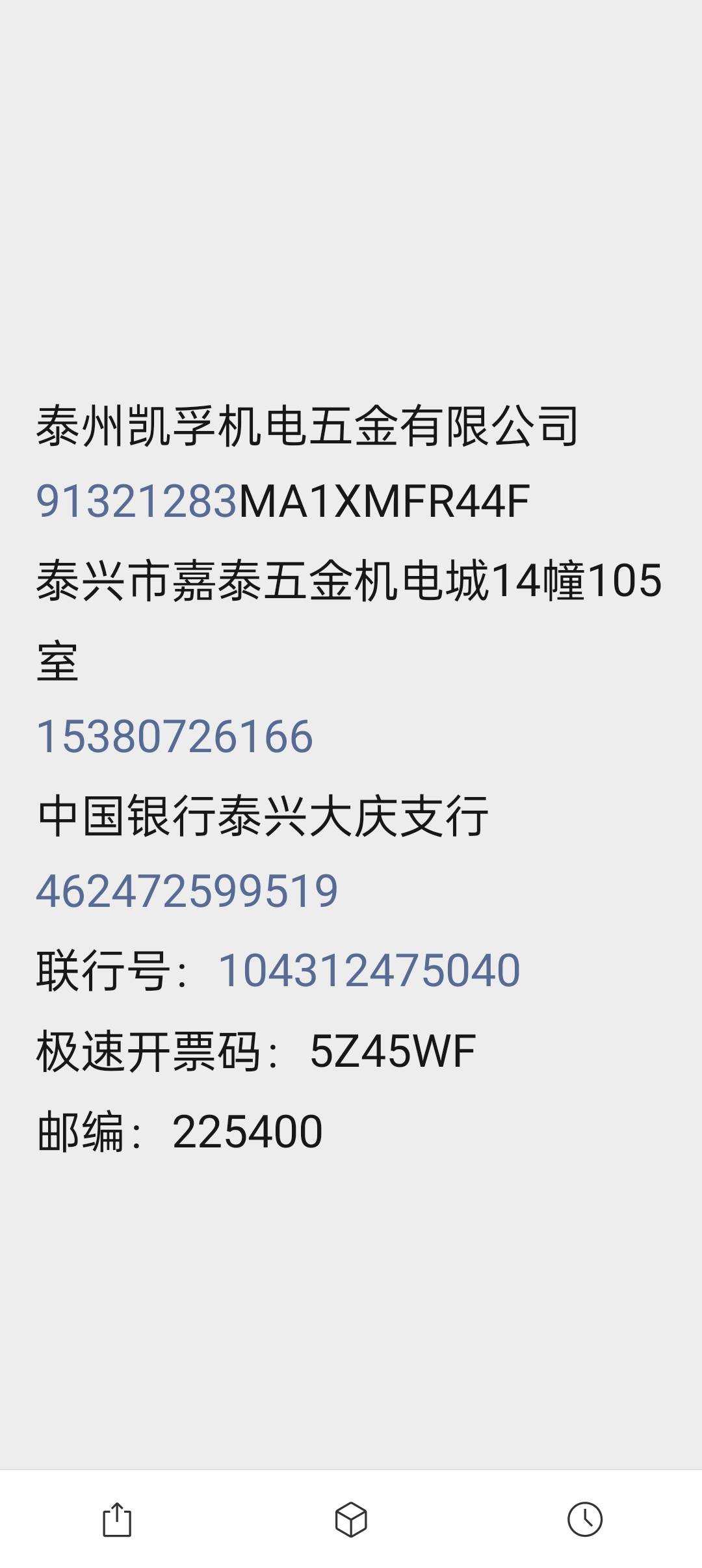
Task: Tap the phone number 15380726166
Action: [174, 737]
